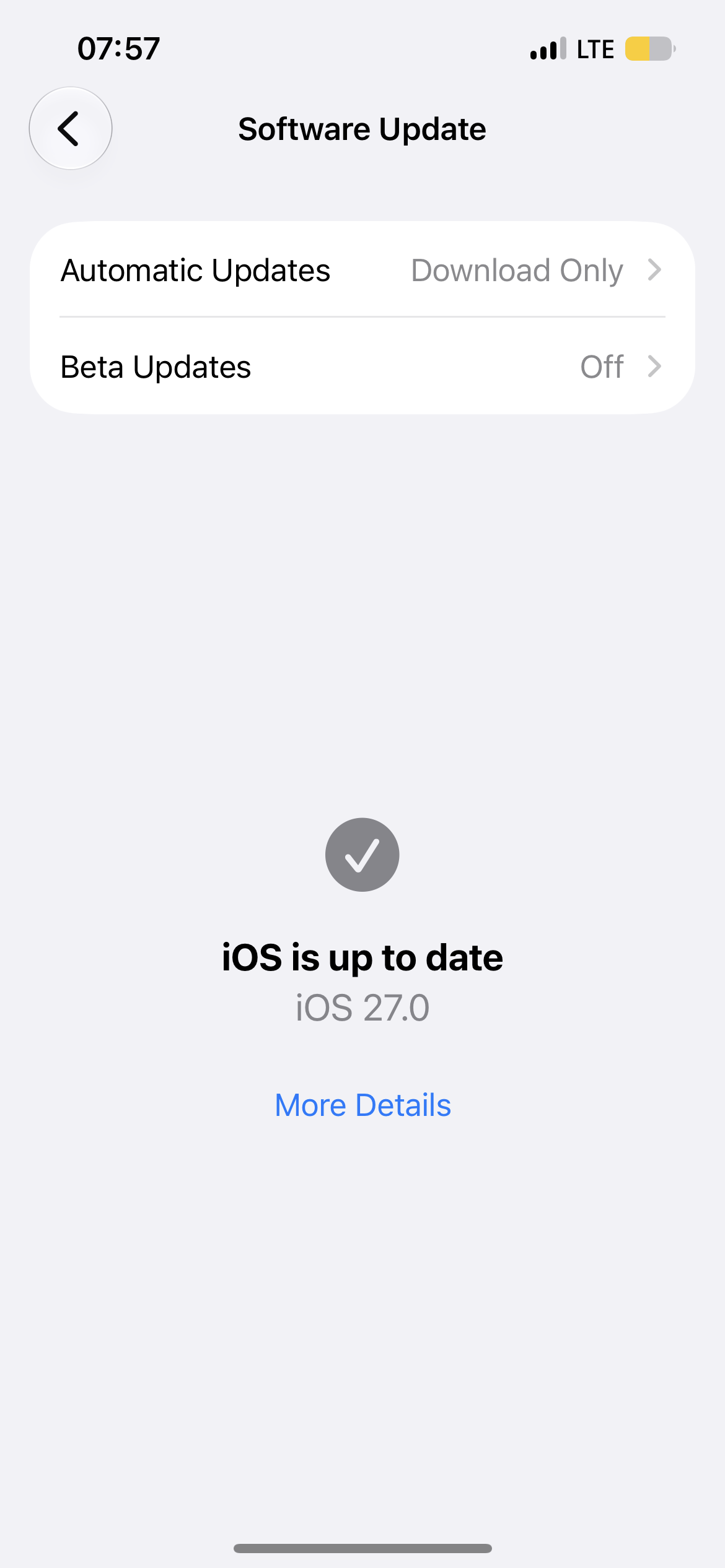Open Automatic Updates settings
This screenshot has height=1568, width=725.
point(362,270)
